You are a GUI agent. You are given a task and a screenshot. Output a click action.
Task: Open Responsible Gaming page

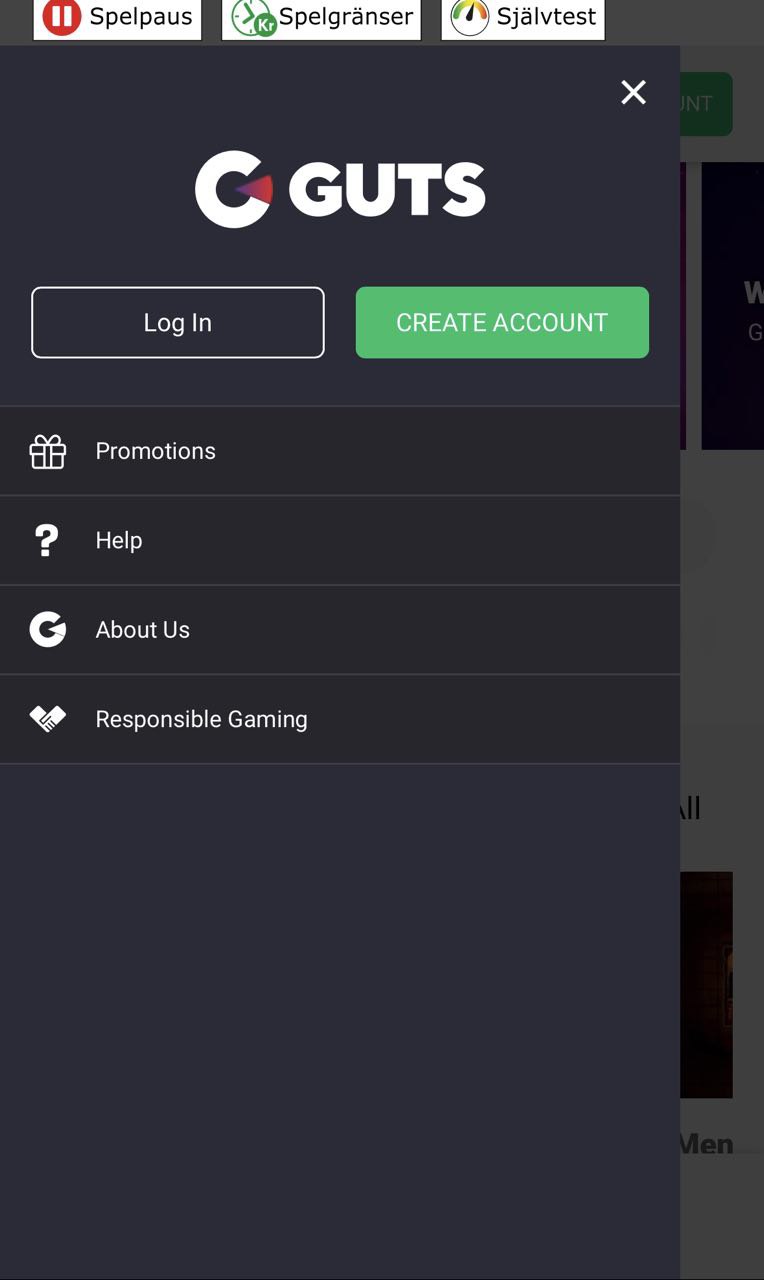(201, 719)
